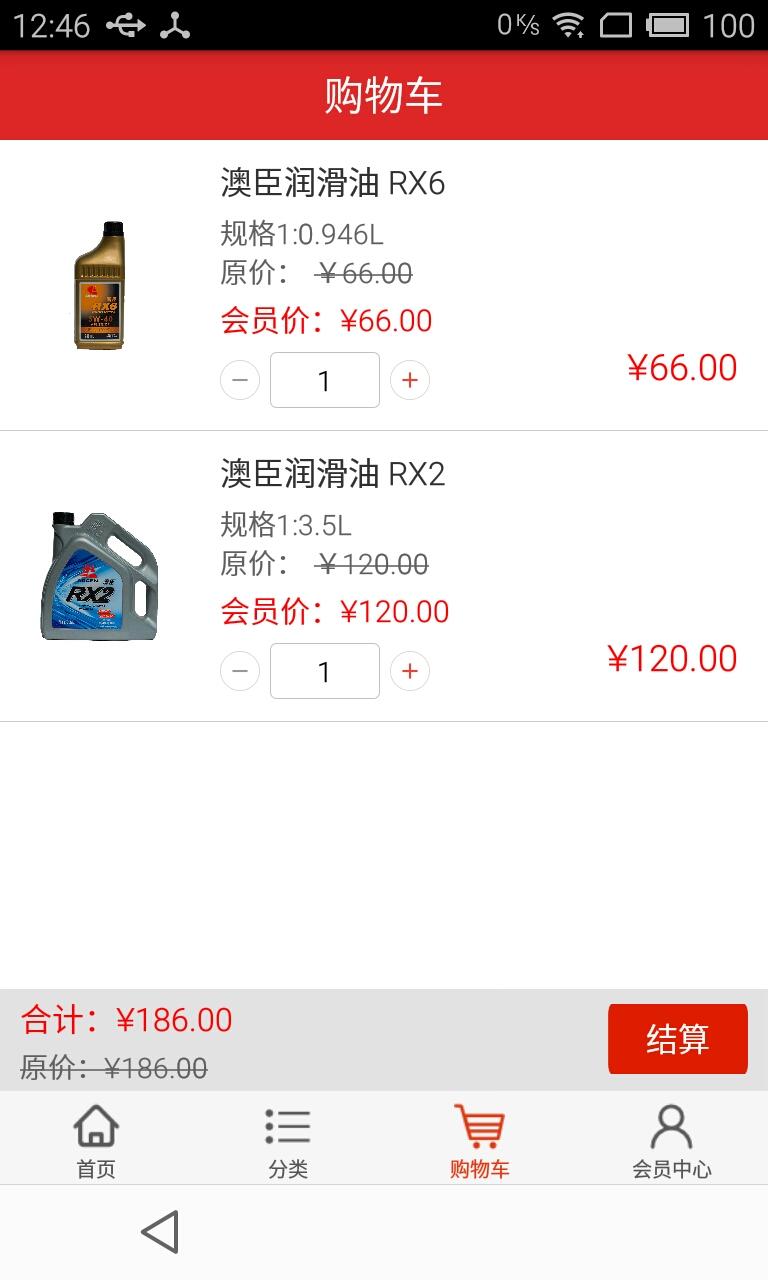Decrease quantity of 澳臣润滑油 RX6
The height and width of the screenshot is (1280, 768).
(240, 380)
